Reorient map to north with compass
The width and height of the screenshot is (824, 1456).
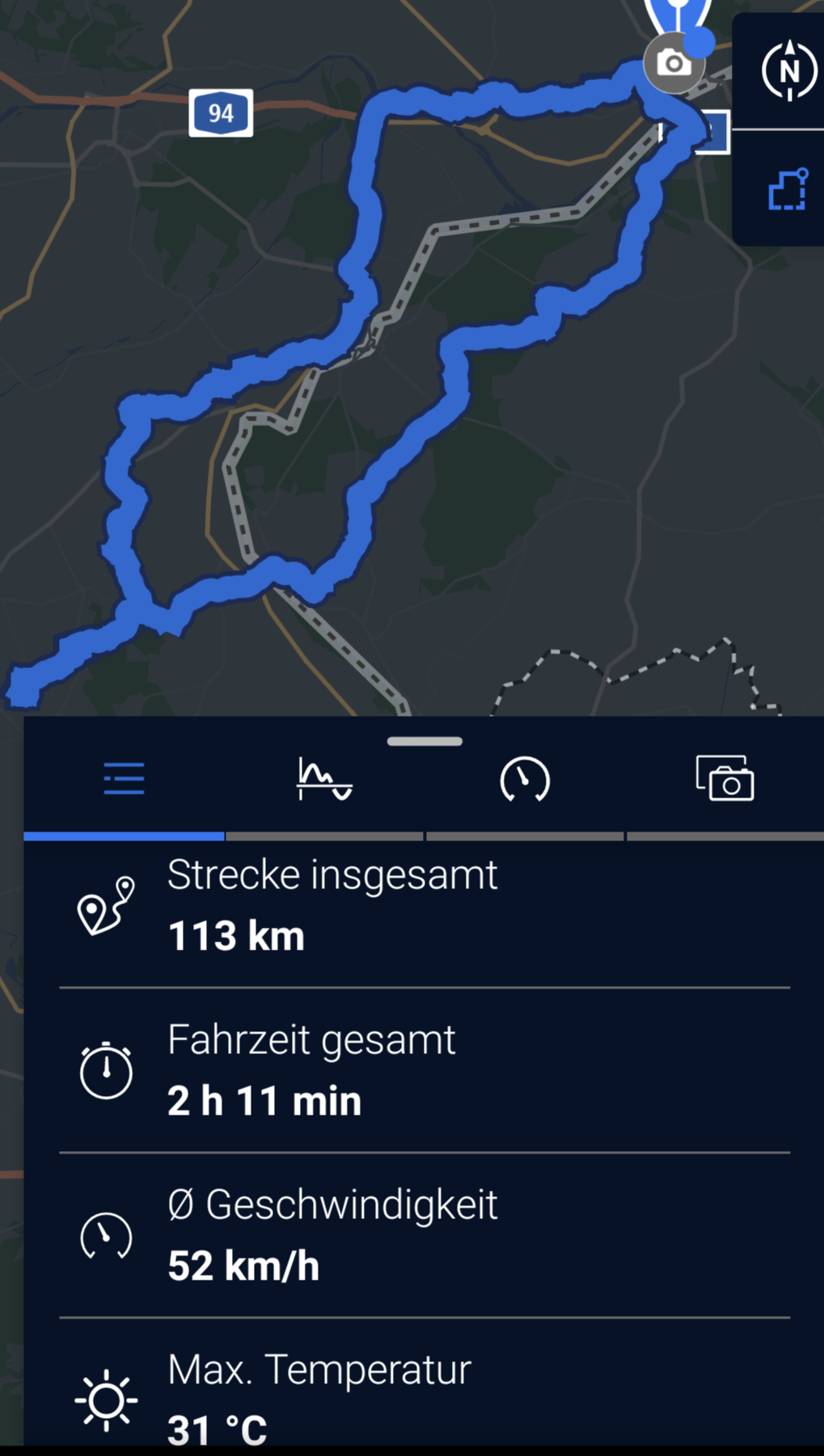point(788,71)
